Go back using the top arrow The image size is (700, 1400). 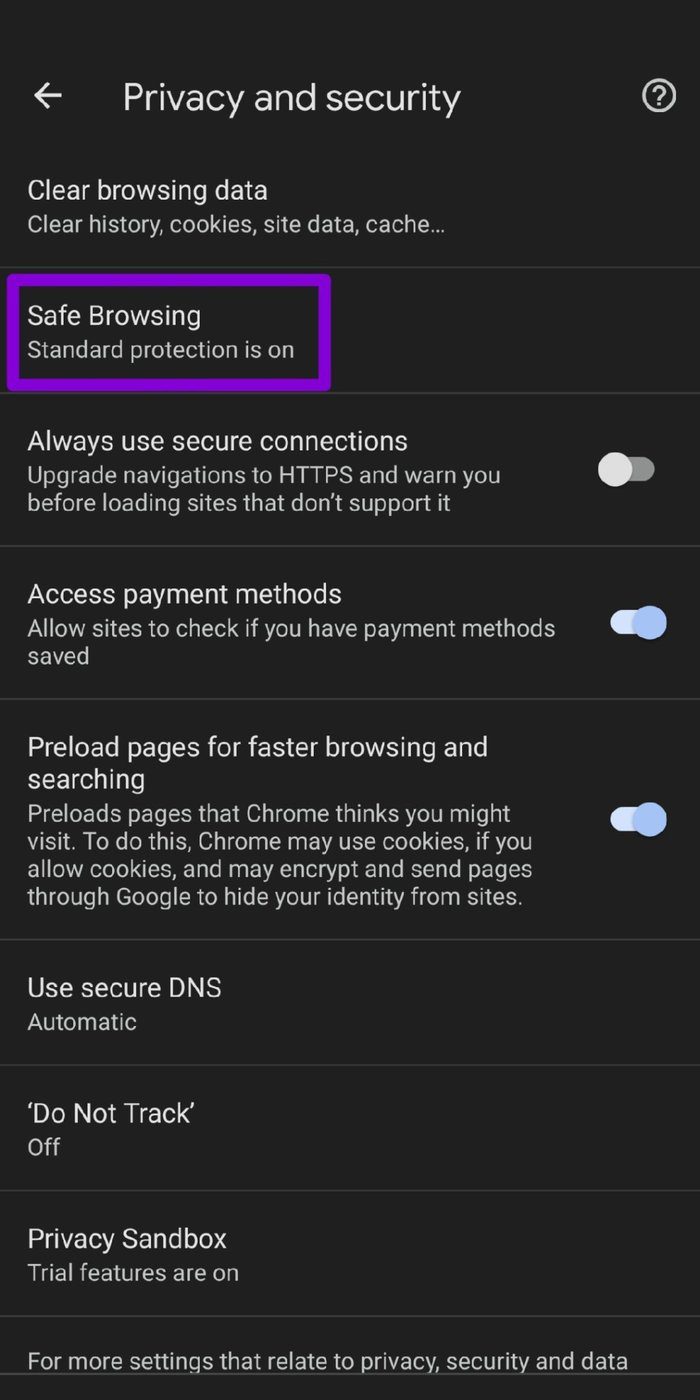(48, 96)
